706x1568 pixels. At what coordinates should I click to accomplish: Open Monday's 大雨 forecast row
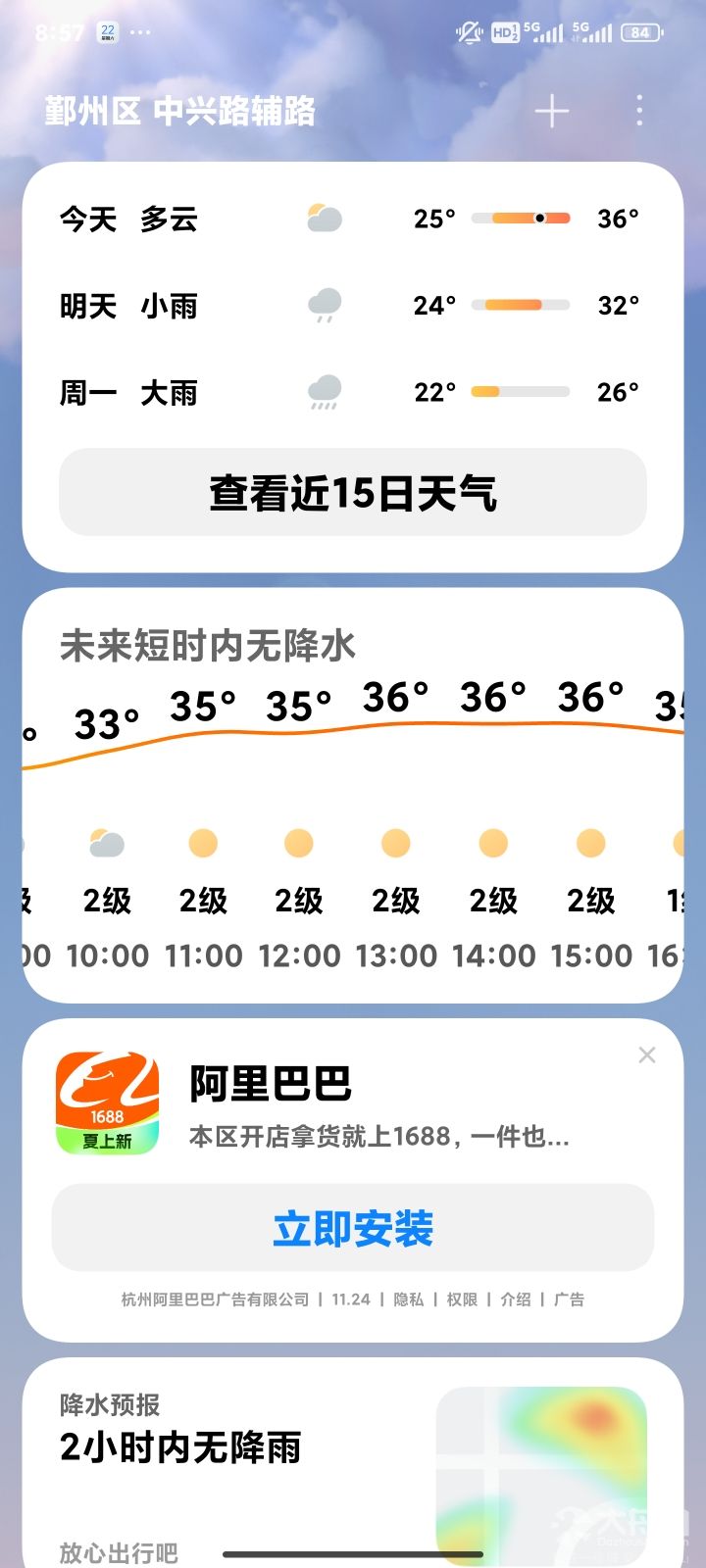[352, 392]
